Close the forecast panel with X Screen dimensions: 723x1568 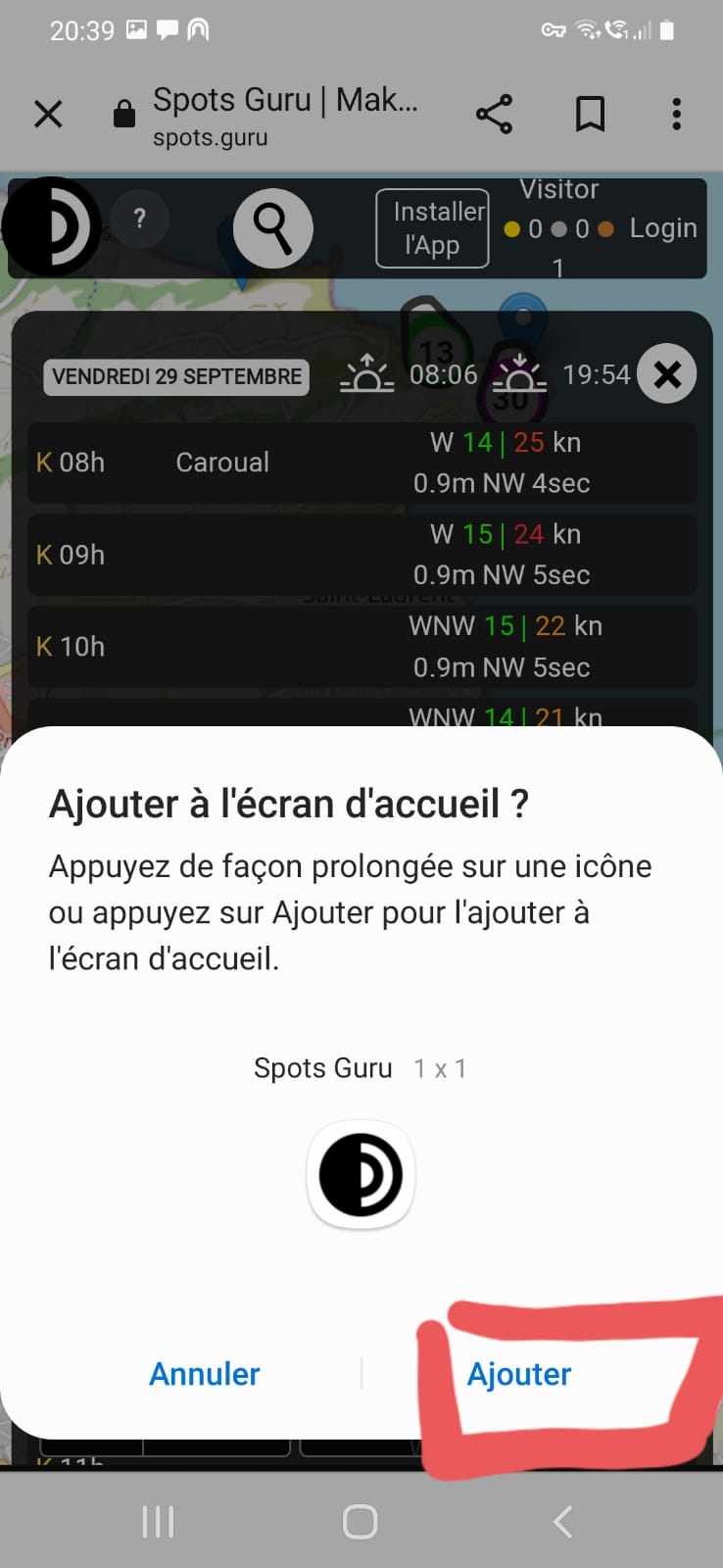[667, 374]
